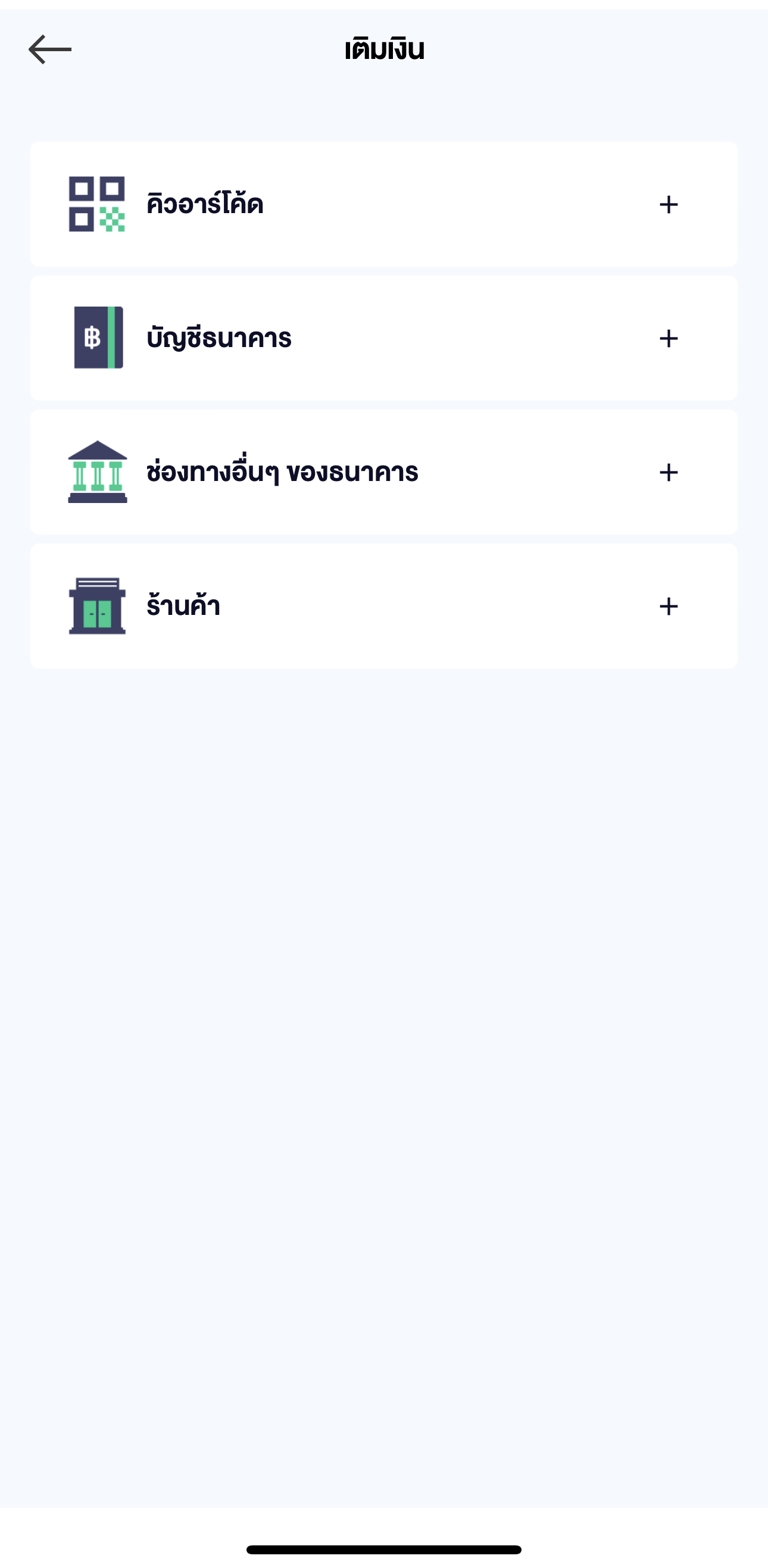Expand the บัญชีธนาคาร top-up option

click(668, 339)
